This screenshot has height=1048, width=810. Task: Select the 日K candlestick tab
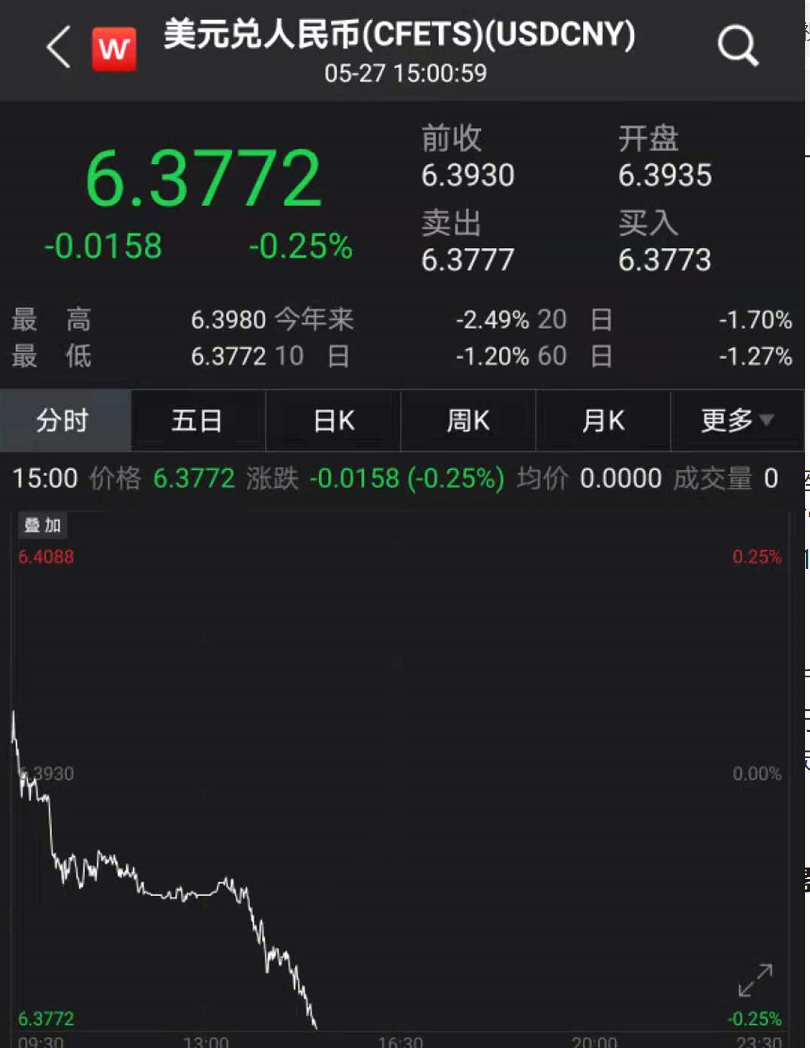(333, 421)
